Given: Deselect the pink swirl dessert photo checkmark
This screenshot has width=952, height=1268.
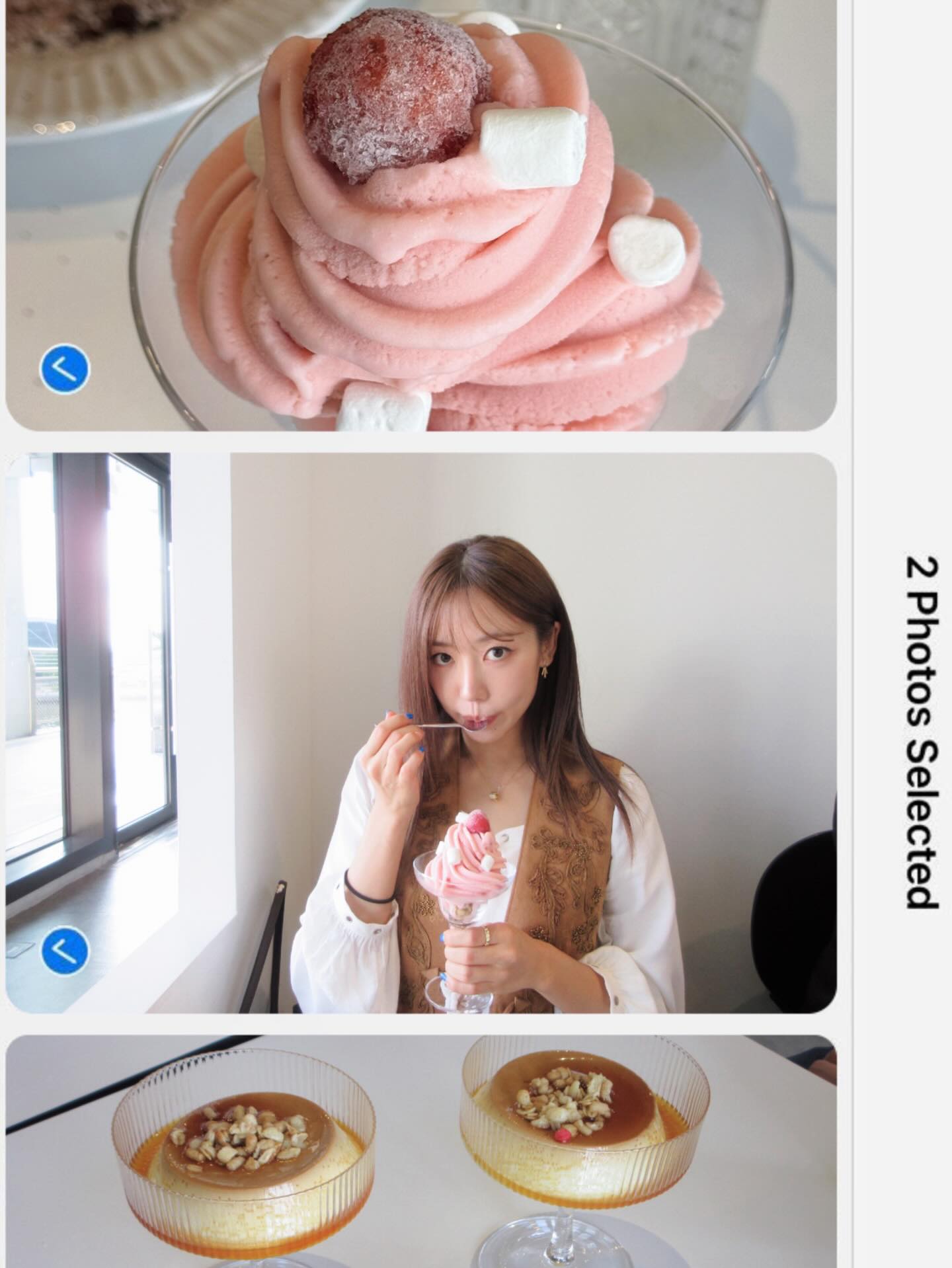Looking at the screenshot, I should point(64,370).
